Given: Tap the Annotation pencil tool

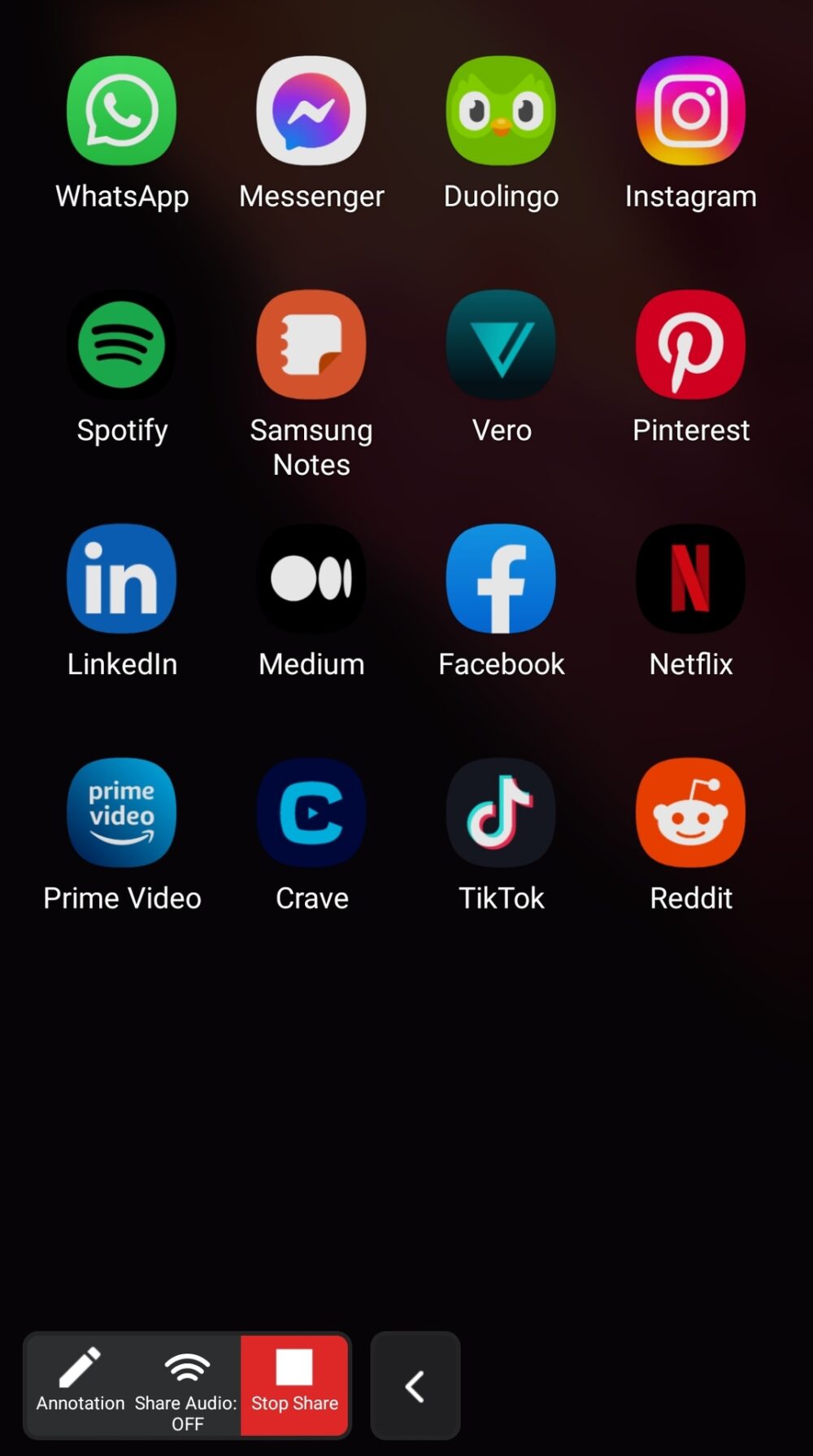Looking at the screenshot, I should (80, 1382).
